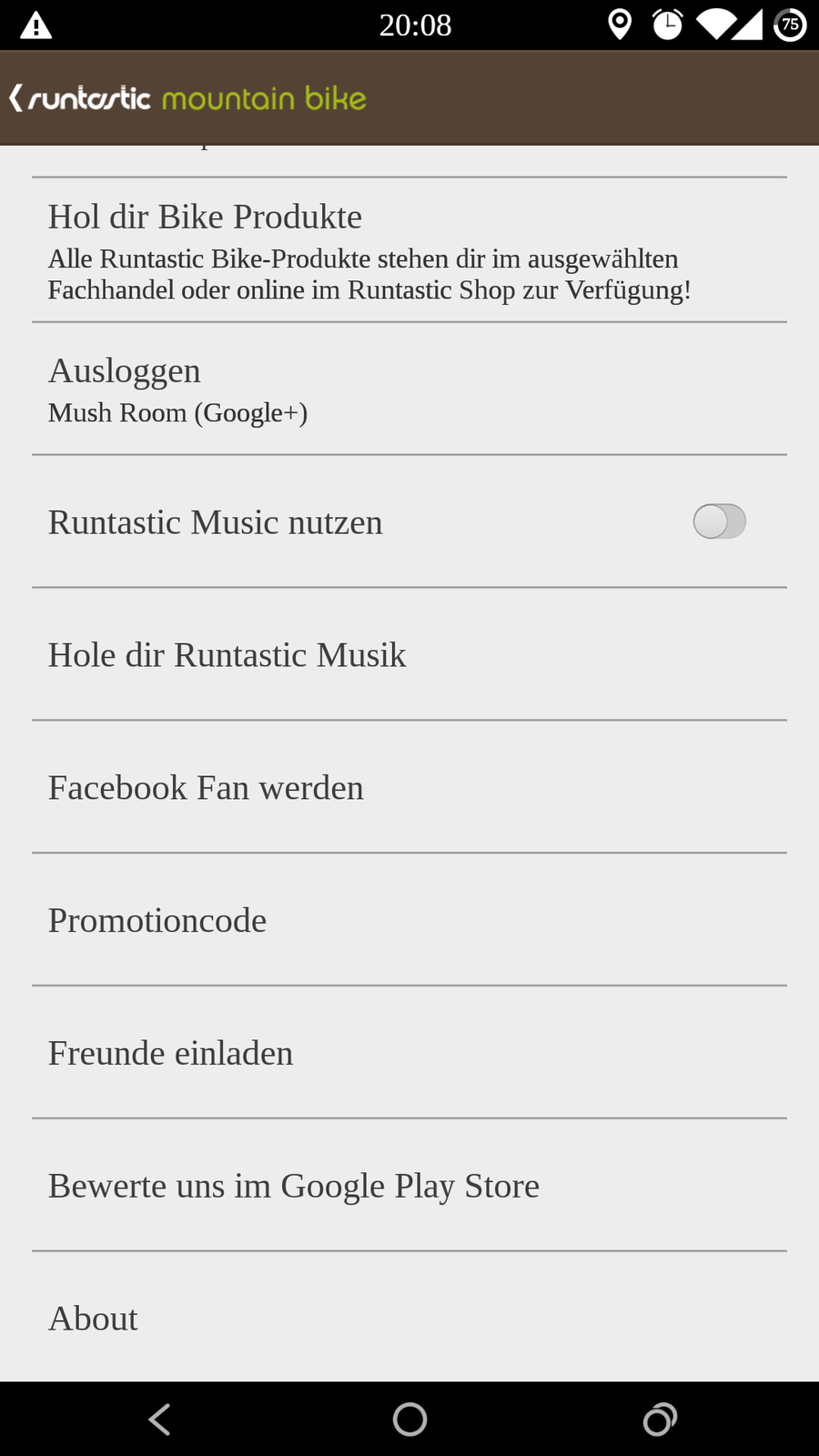Open the About row
The width and height of the screenshot is (819, 1456).
[x=409, y=1319]
